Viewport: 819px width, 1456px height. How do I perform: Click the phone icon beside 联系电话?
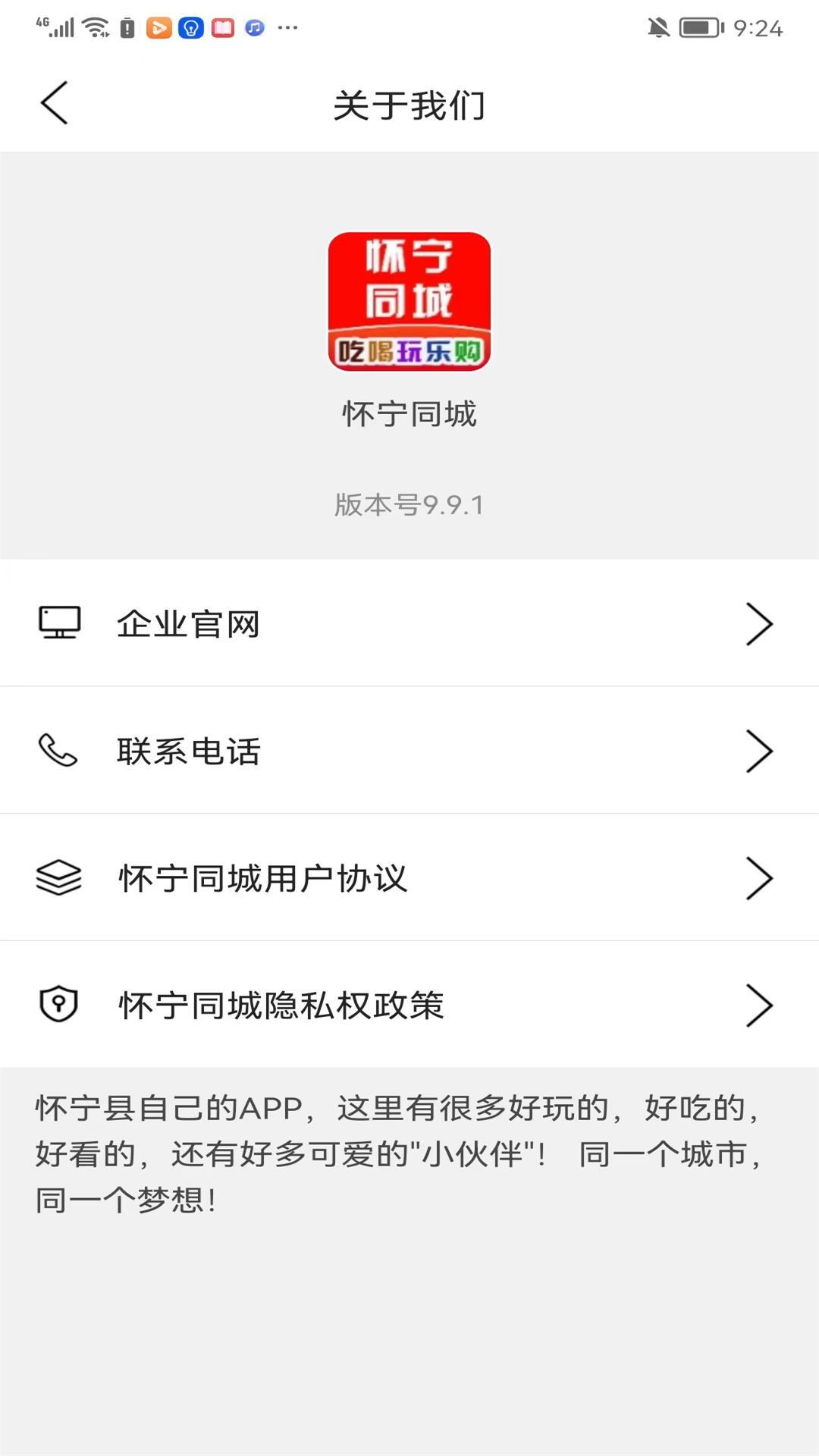coord(59,752)
